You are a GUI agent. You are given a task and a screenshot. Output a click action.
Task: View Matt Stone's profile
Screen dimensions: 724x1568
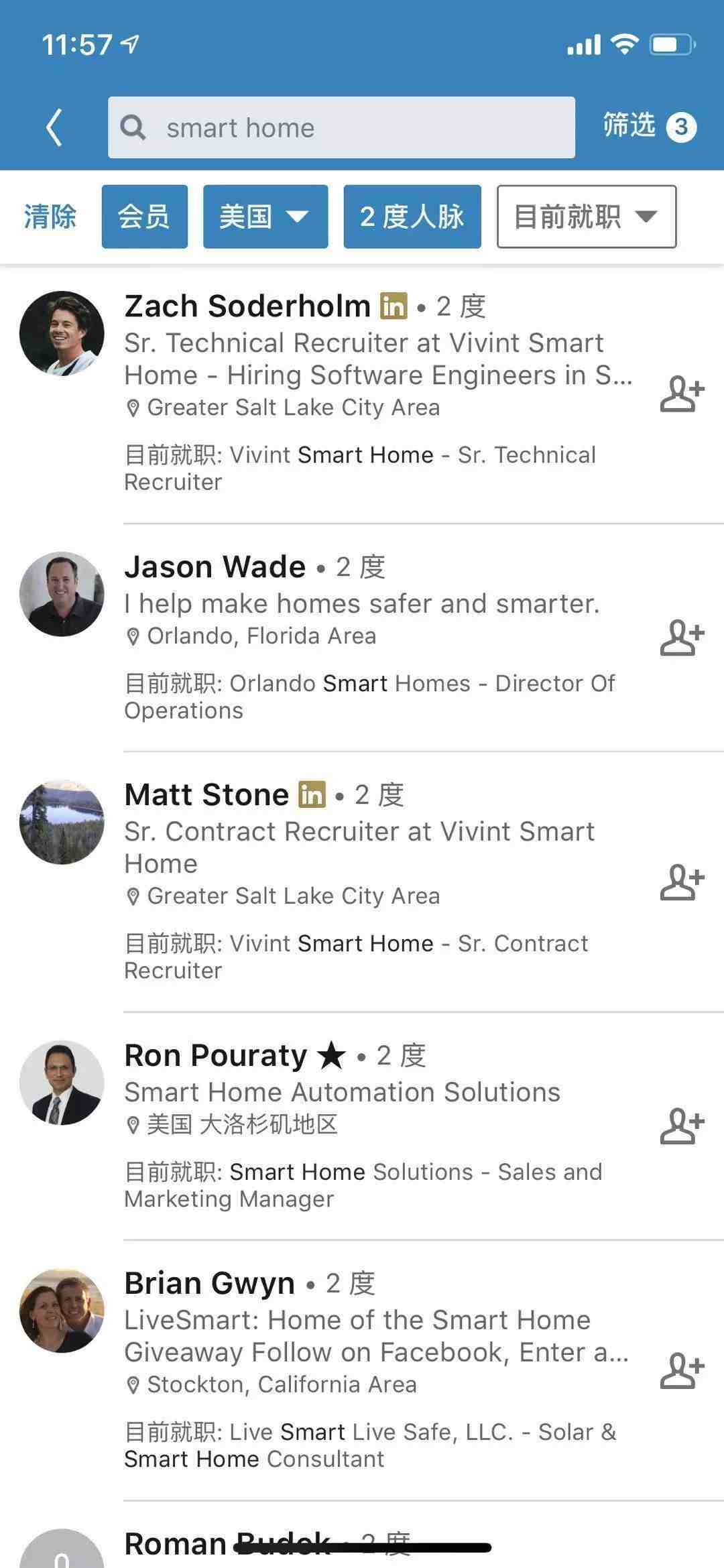[206, 795]
